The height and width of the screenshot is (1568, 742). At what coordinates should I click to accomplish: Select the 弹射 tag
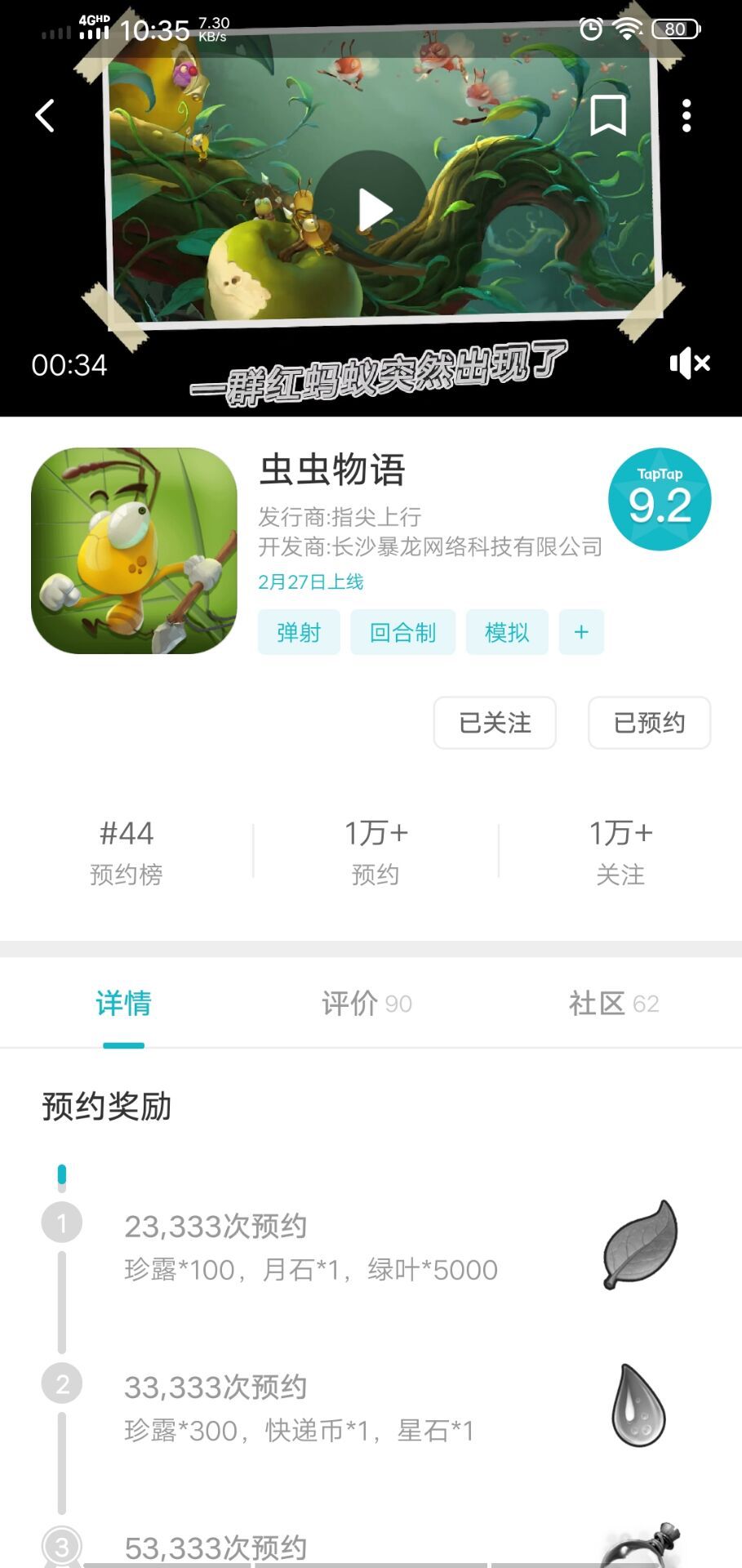[x=298, y=631]
